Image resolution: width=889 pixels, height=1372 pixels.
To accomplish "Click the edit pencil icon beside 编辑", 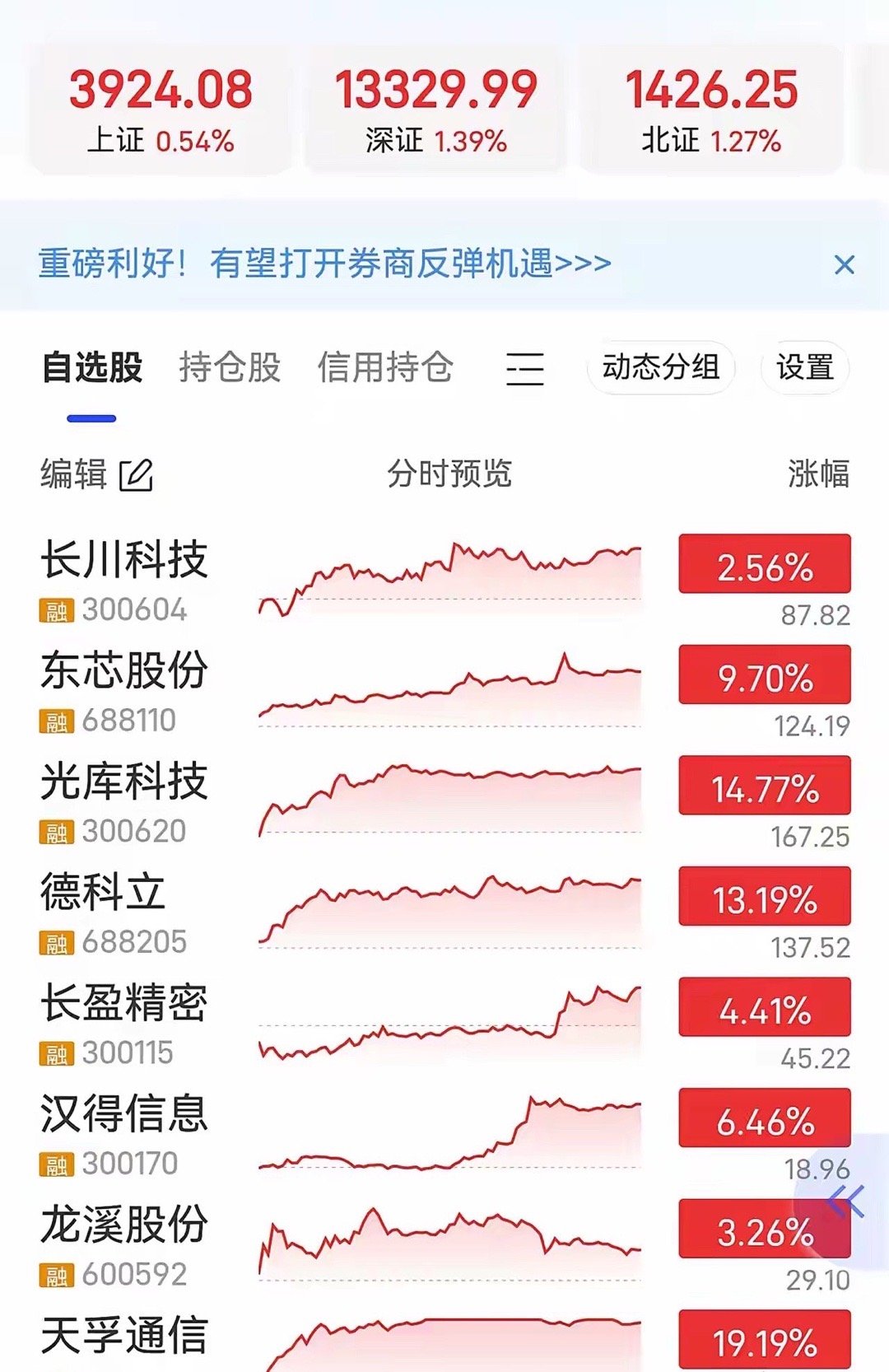I will (x=138, y=473).
